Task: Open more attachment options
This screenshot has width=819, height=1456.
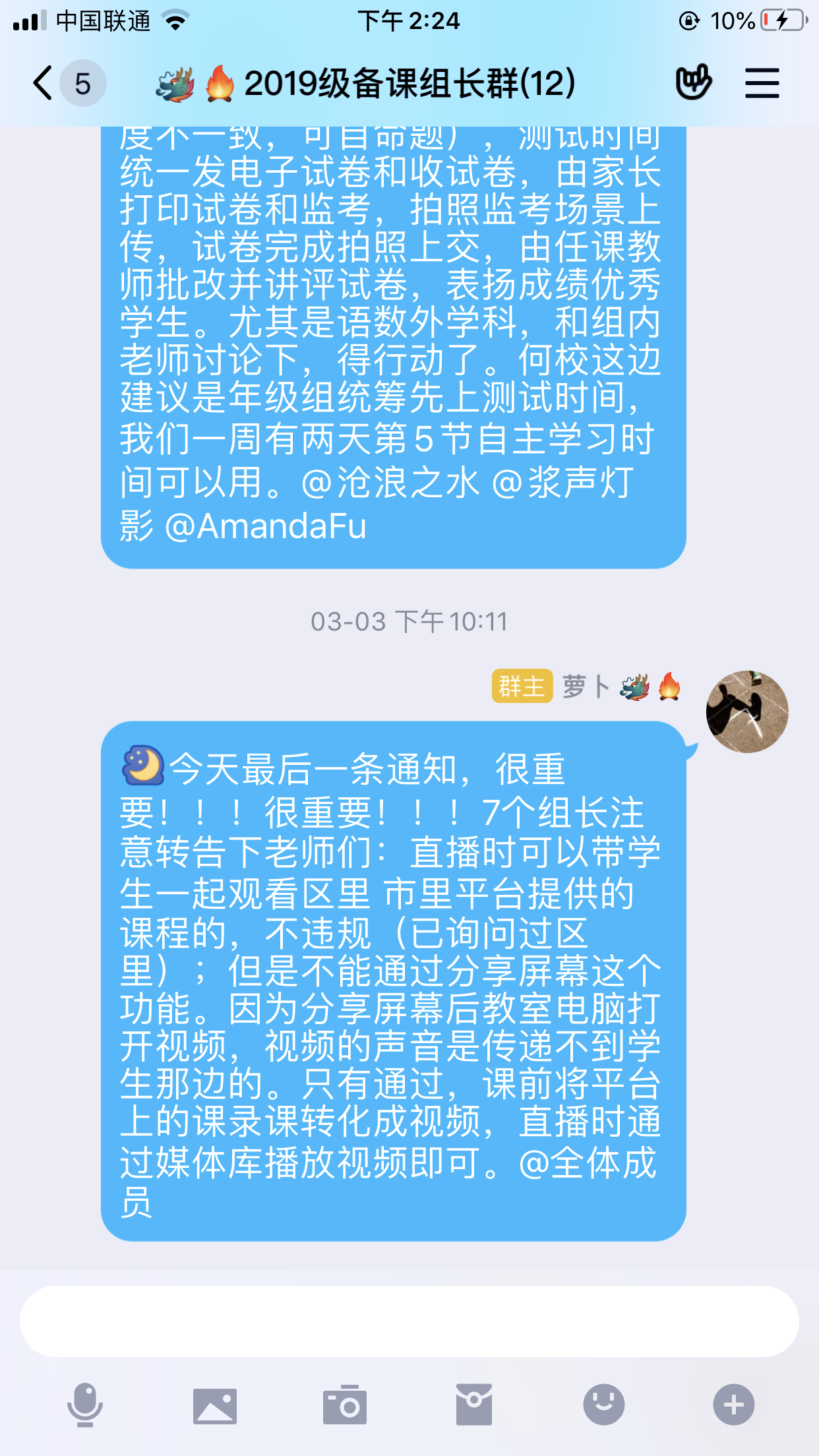Action: 733,1405
